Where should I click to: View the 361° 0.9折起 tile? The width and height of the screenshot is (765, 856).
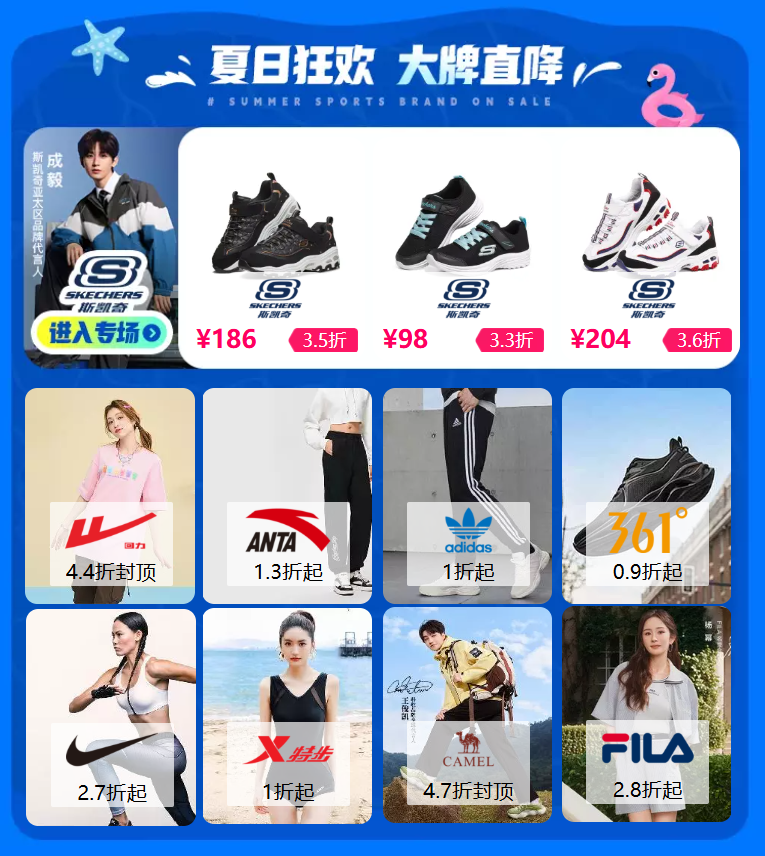pyautogui.click(x=646, y=496)
